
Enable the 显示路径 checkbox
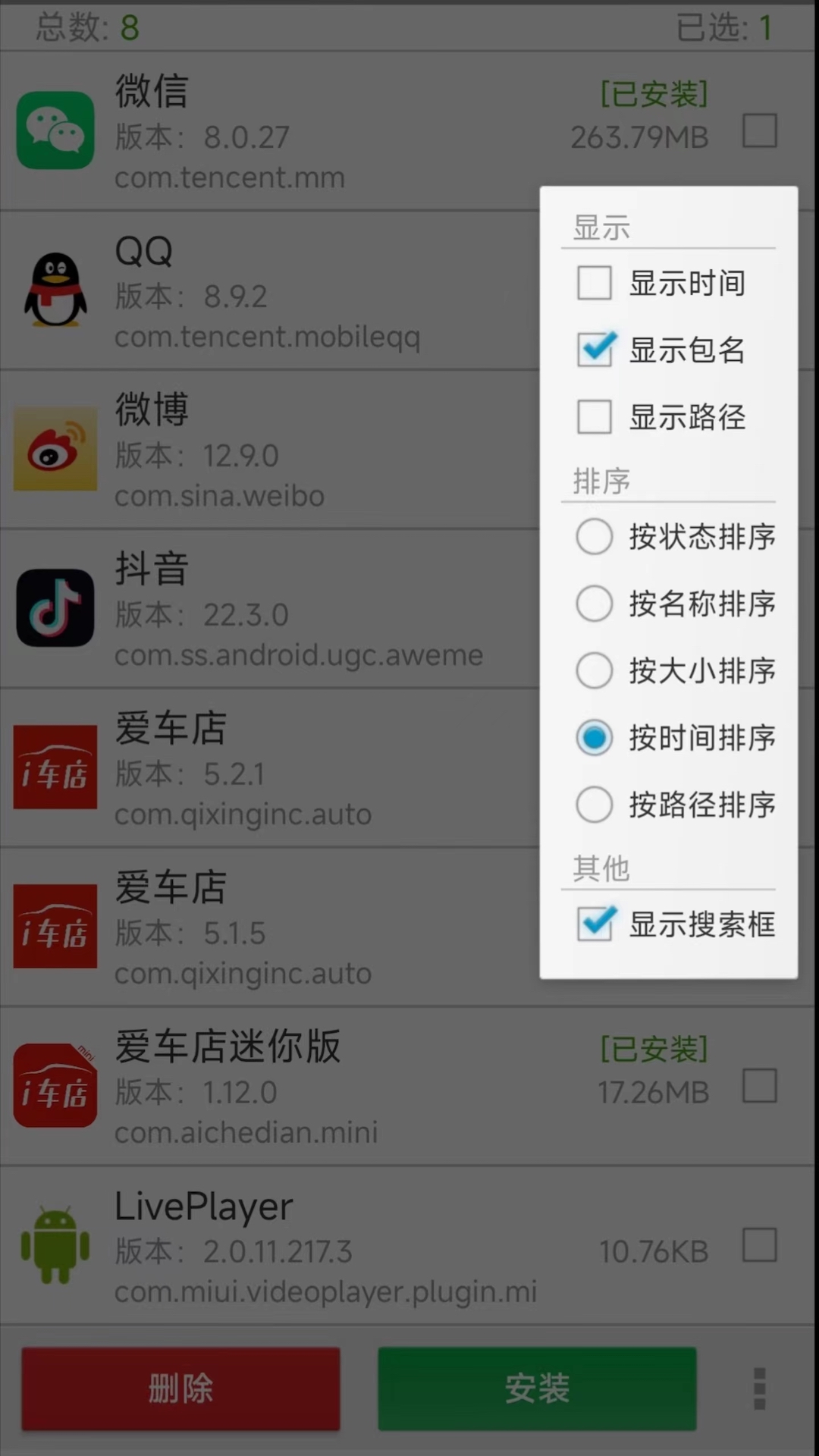595,417
